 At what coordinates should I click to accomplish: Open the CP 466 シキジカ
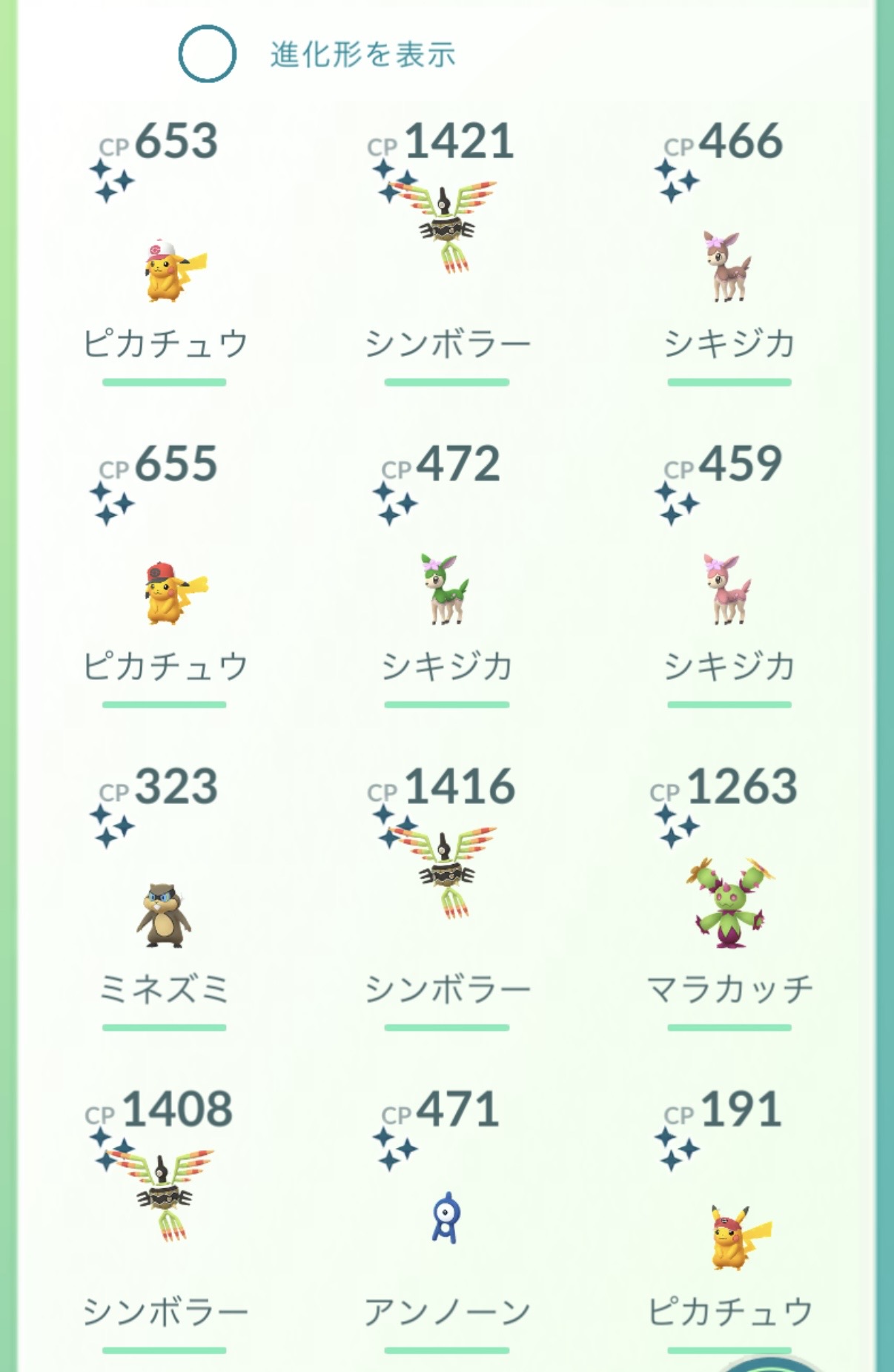point(729,267)
